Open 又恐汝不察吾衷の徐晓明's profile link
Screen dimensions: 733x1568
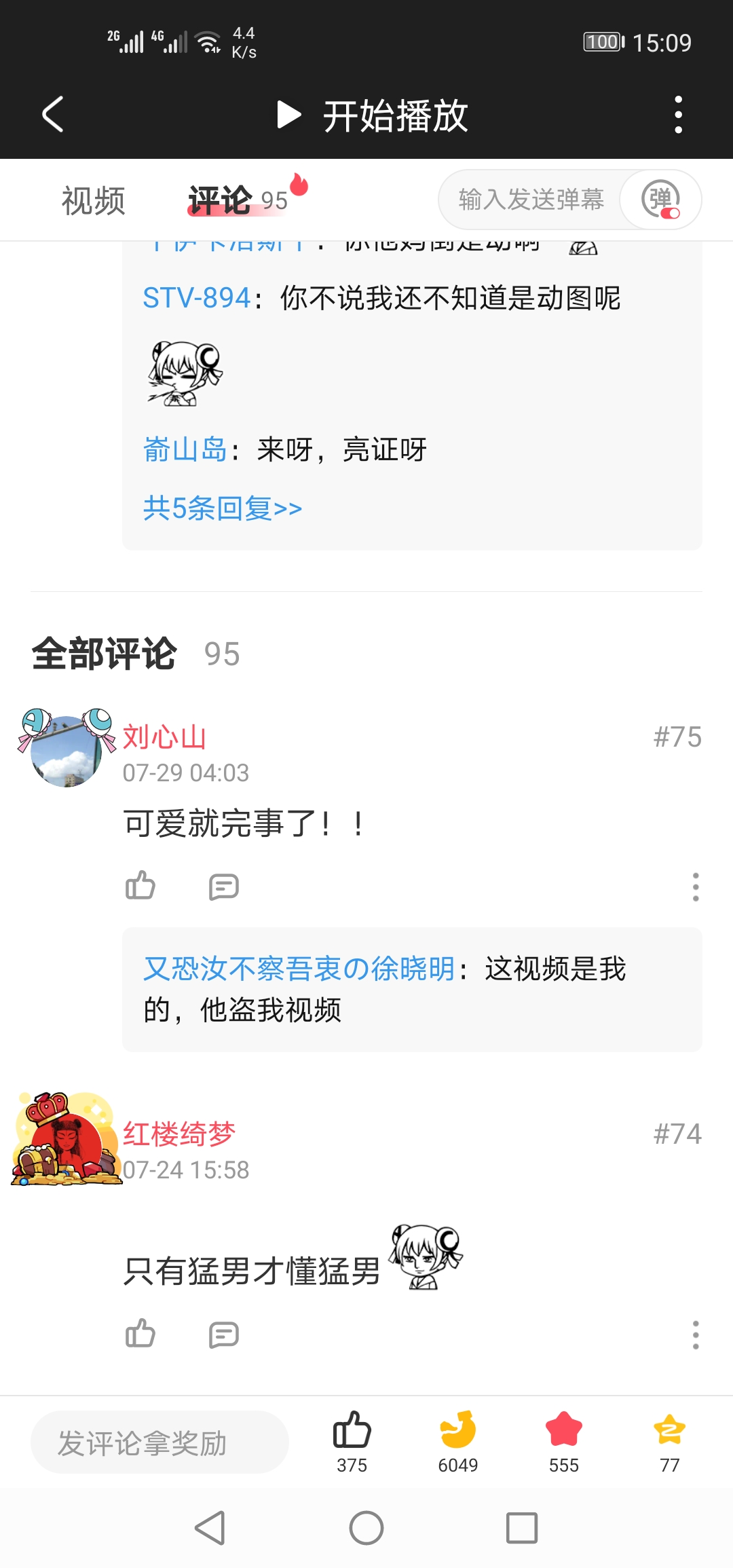(x=299, y=969)
